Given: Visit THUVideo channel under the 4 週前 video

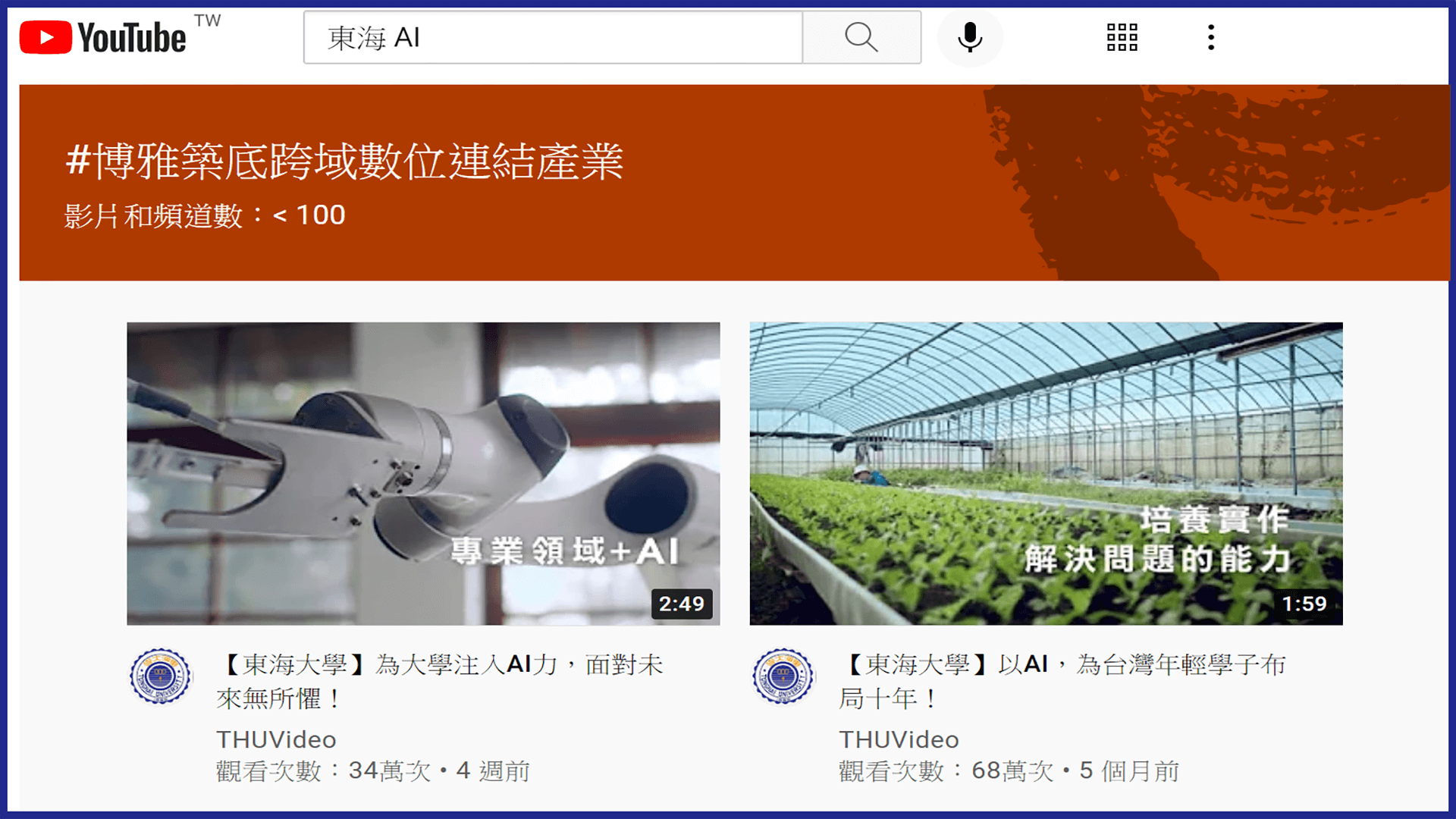Looking at the screenshot, I should click(x=276, y=739).
